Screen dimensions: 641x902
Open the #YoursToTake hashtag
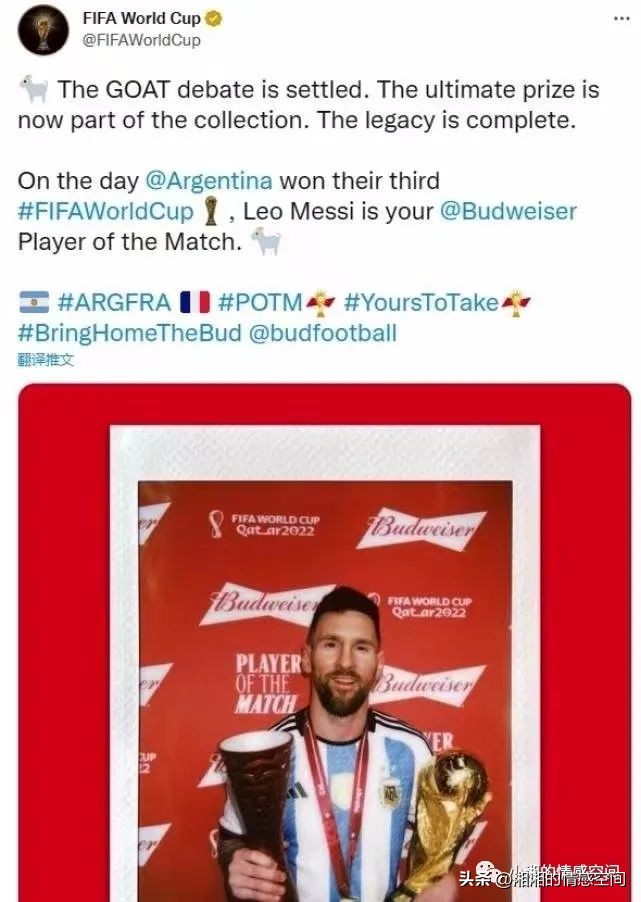pyautogui.click(x=421, y=301)
